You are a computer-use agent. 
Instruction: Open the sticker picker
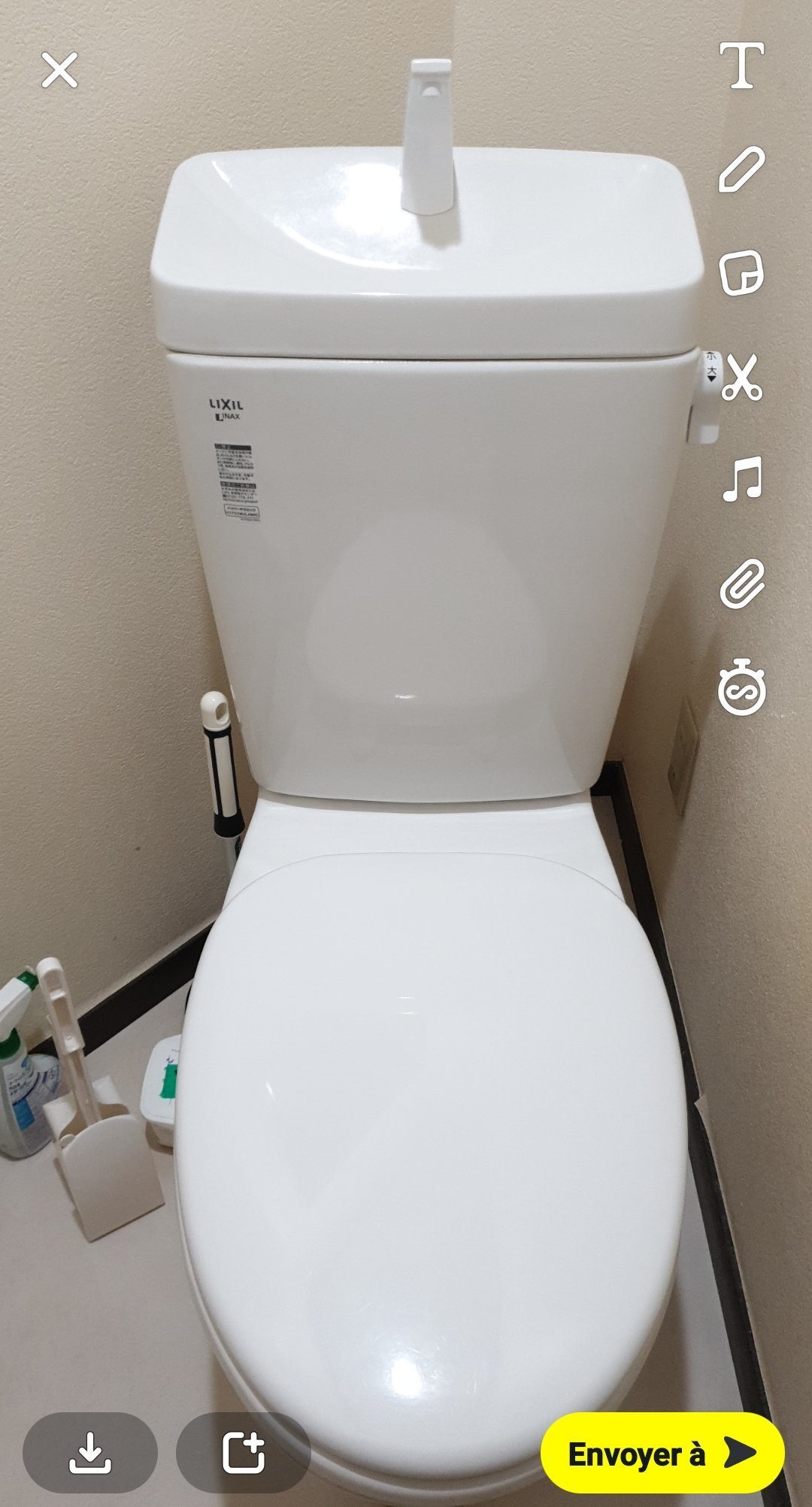coord(742,273)
